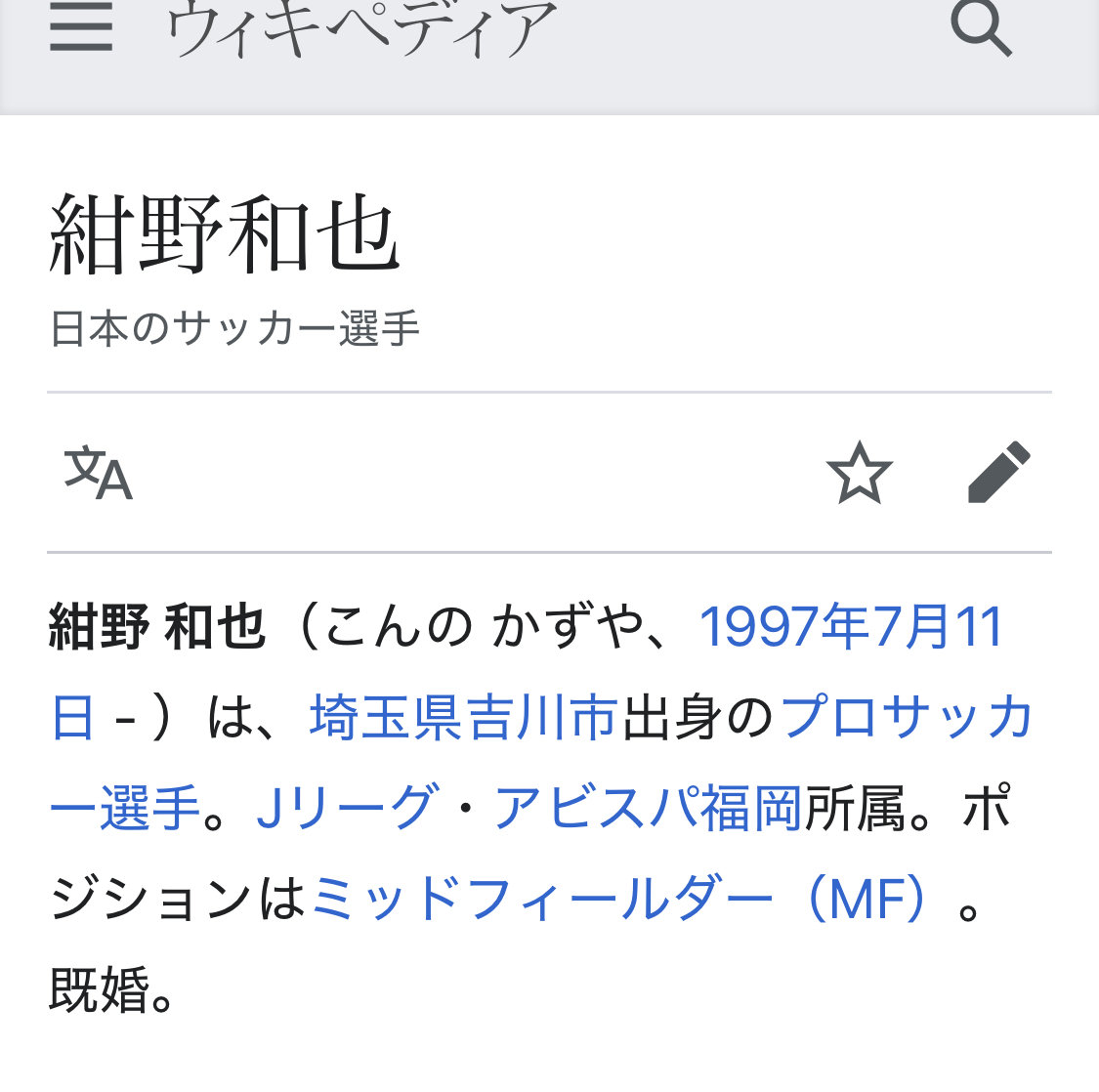Open the 吉川市 link
This screenshot has height=1092, width=1099.
tap(542, 718)
